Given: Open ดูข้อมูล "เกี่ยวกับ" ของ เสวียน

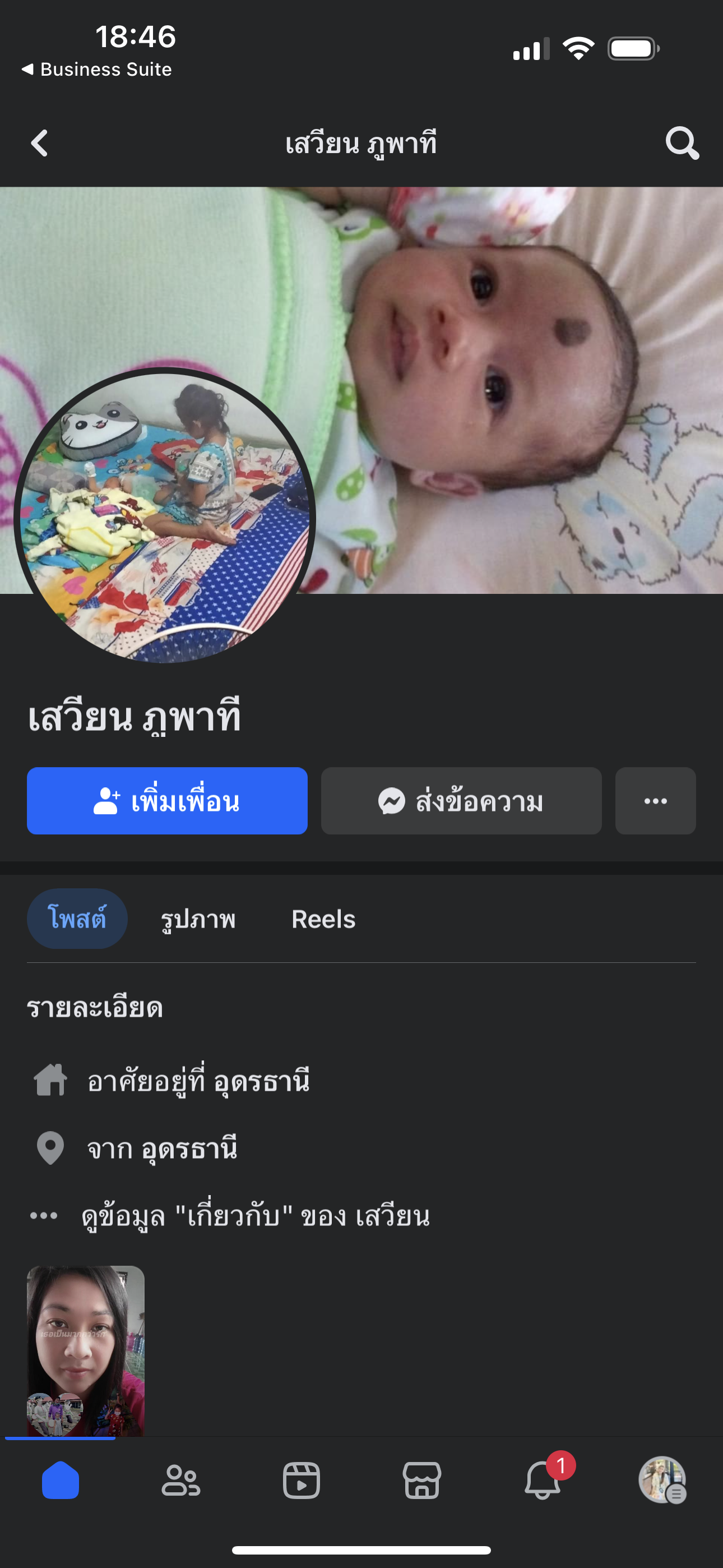Looking at the screenshot, I should point(256,1216).
